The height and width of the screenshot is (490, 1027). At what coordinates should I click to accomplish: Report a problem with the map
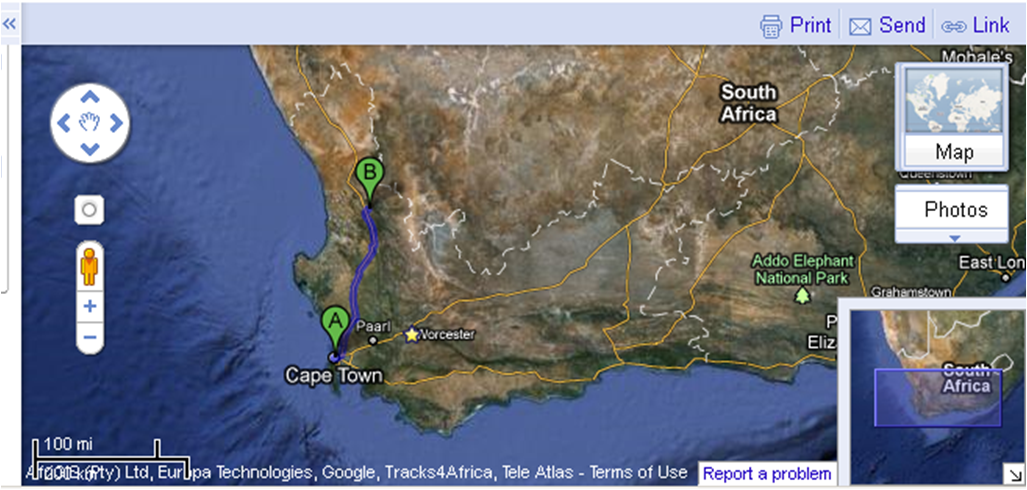pos(766,474)
